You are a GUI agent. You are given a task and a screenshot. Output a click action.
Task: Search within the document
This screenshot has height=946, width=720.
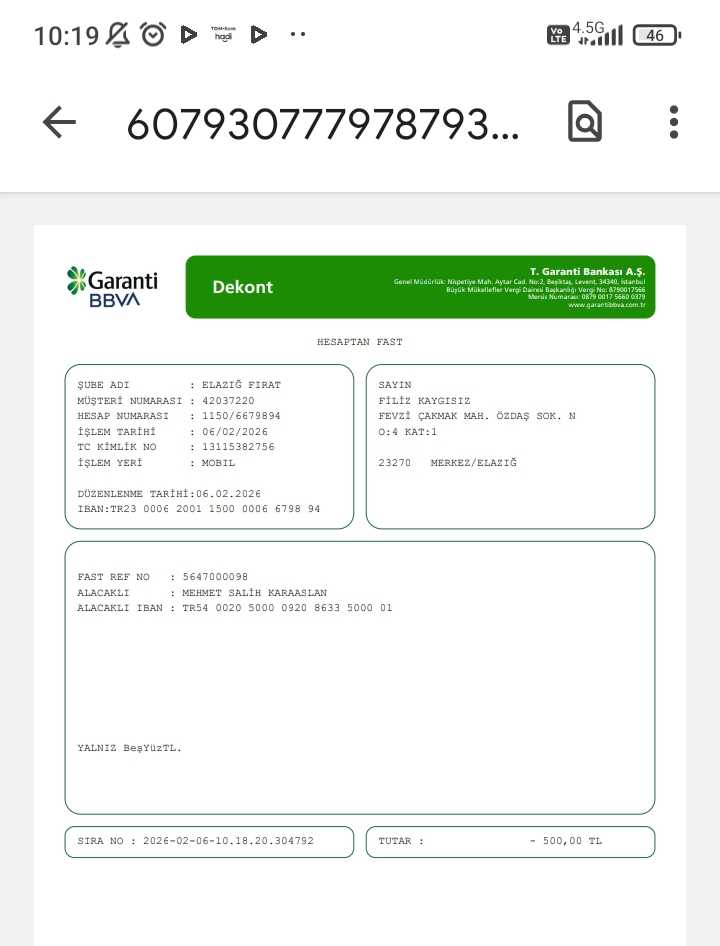(584, 122)
